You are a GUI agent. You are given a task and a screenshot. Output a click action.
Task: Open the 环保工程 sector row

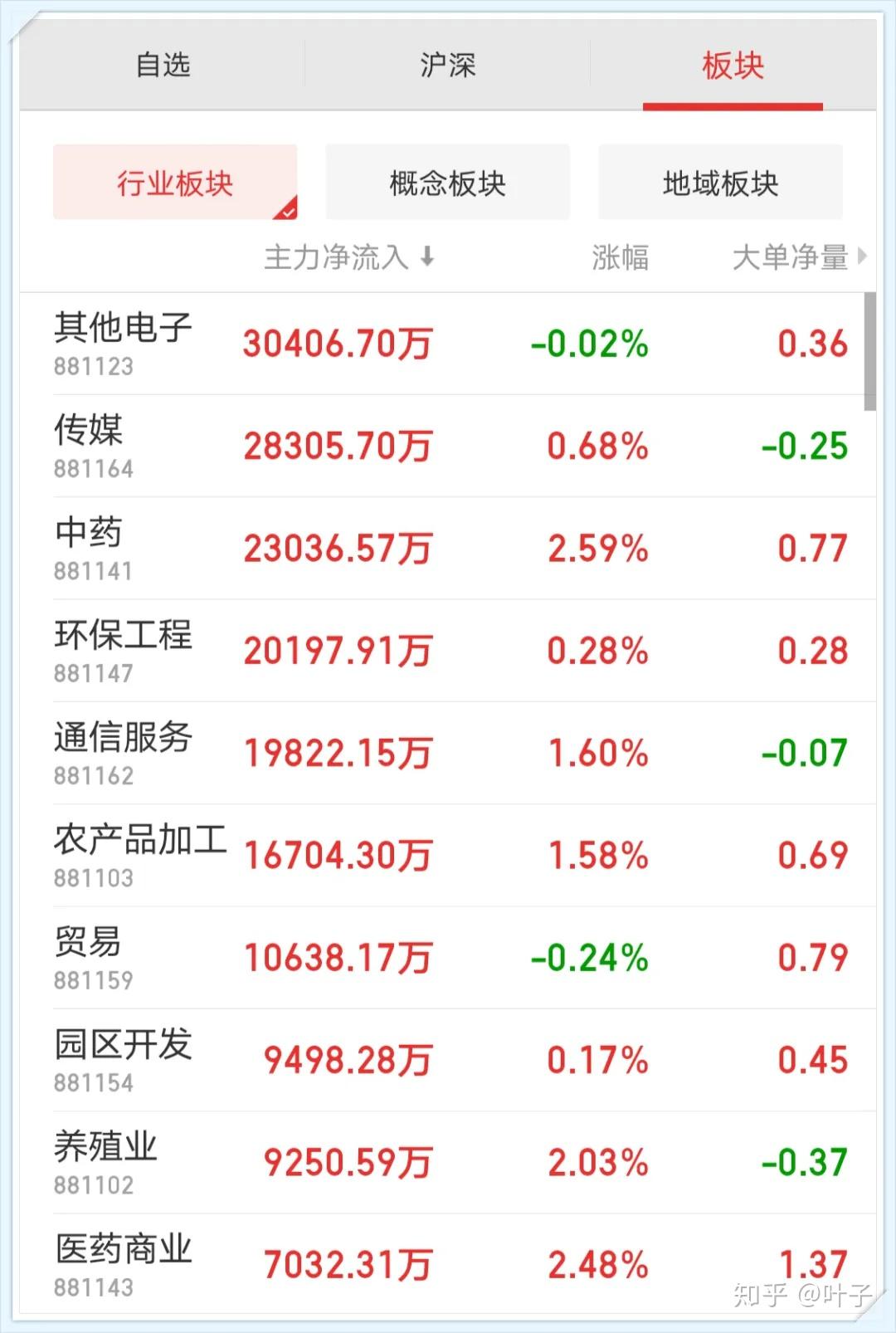[448, 649]
